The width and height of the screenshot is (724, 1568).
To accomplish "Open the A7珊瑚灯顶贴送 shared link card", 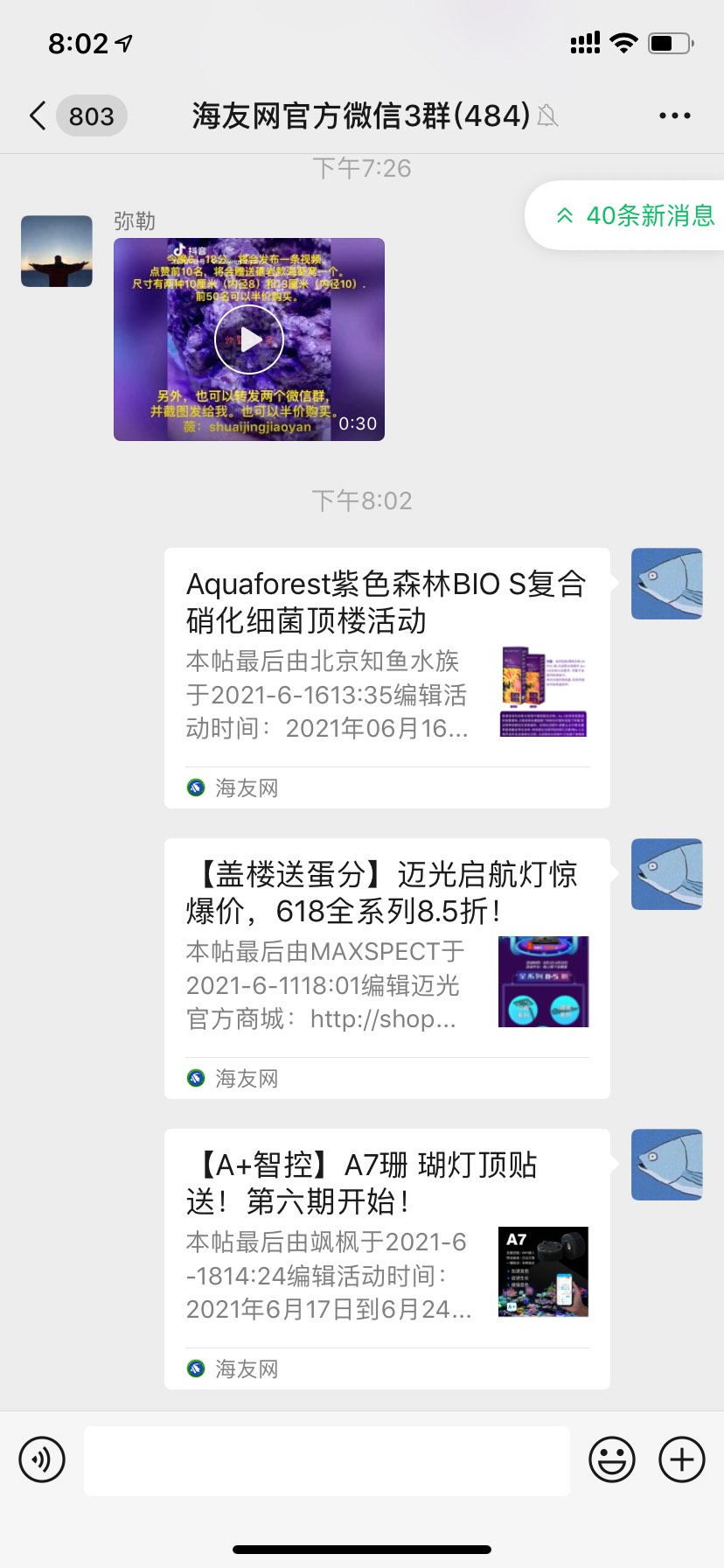I will [x=386, y=1258].
